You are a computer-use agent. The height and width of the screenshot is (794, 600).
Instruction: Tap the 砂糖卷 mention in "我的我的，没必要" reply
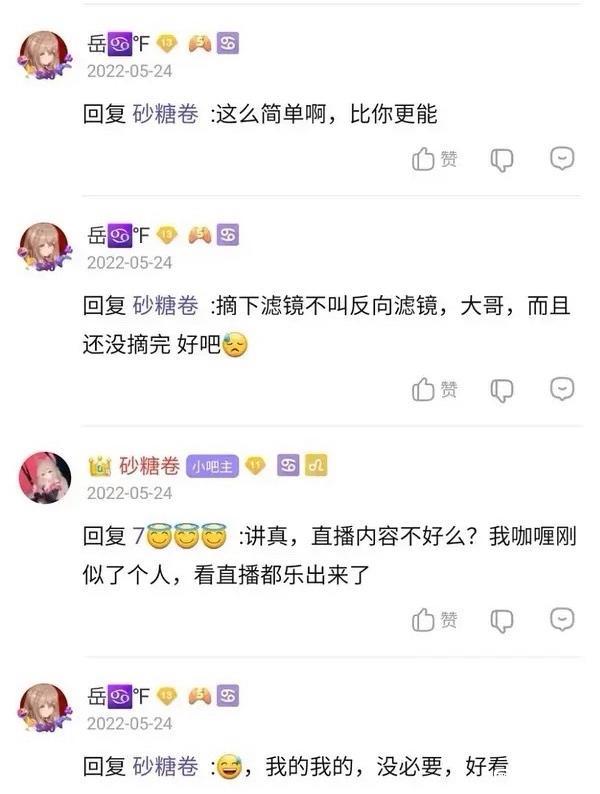(x=165, y=767)
